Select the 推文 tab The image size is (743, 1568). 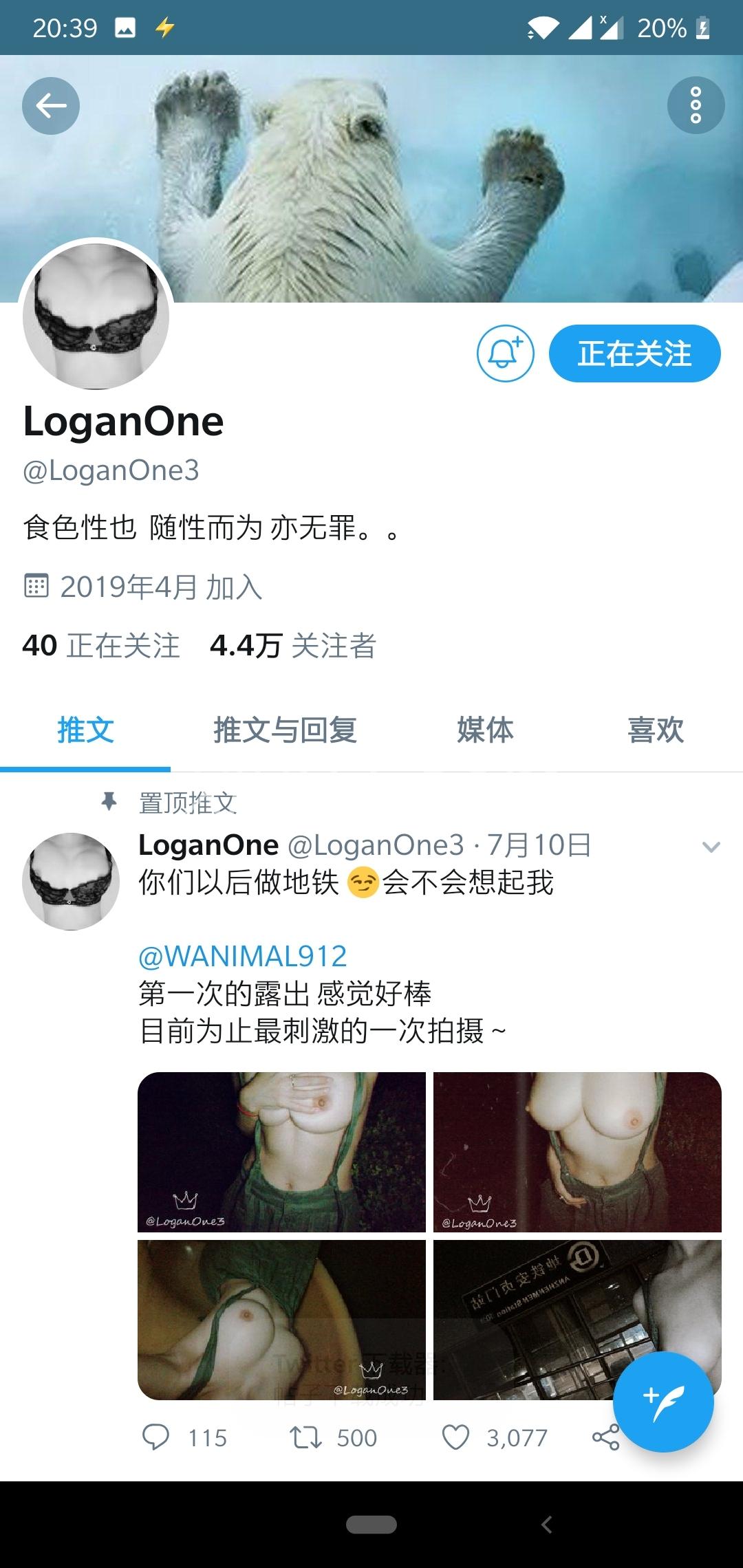coord(85,730)
